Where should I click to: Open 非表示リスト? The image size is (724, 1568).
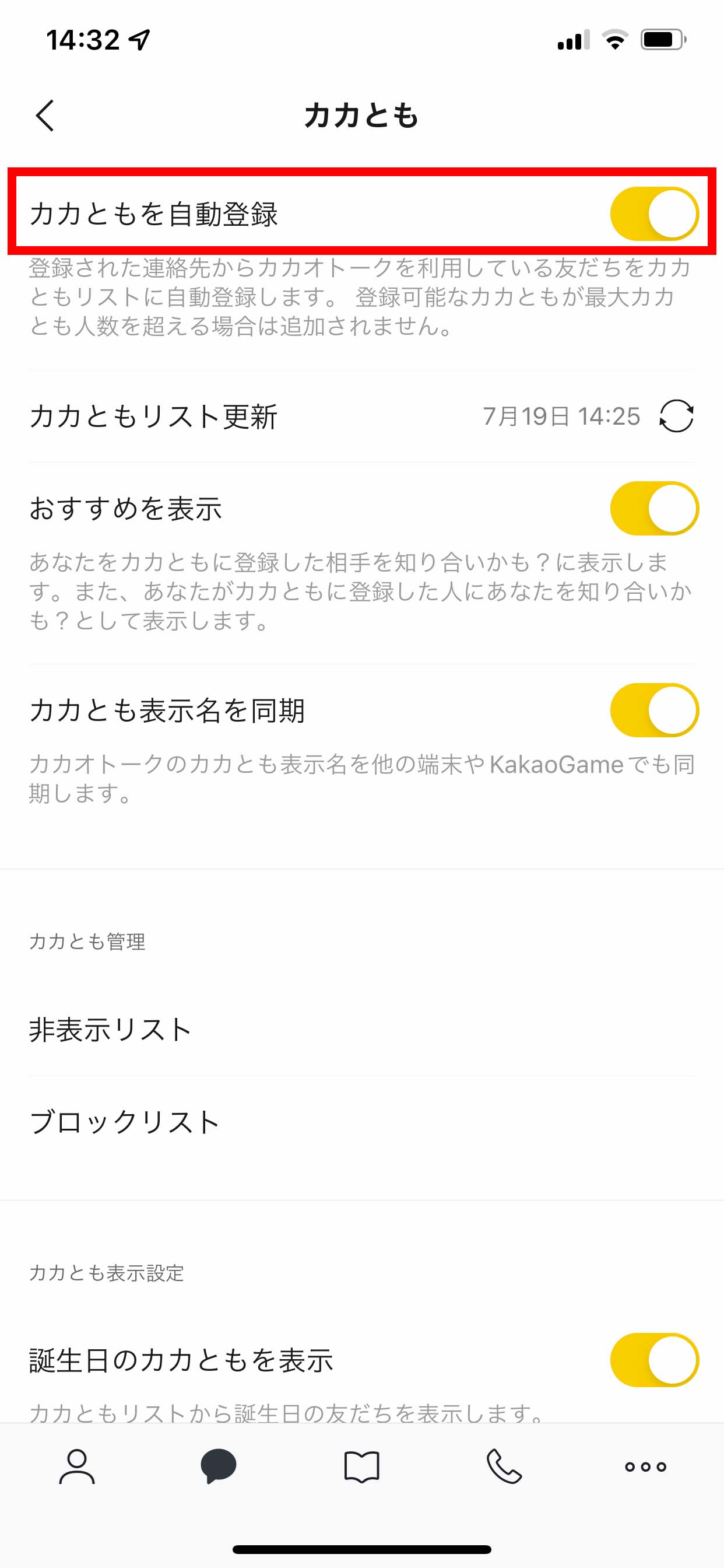pyautogui.click(x=110, y=1030)
